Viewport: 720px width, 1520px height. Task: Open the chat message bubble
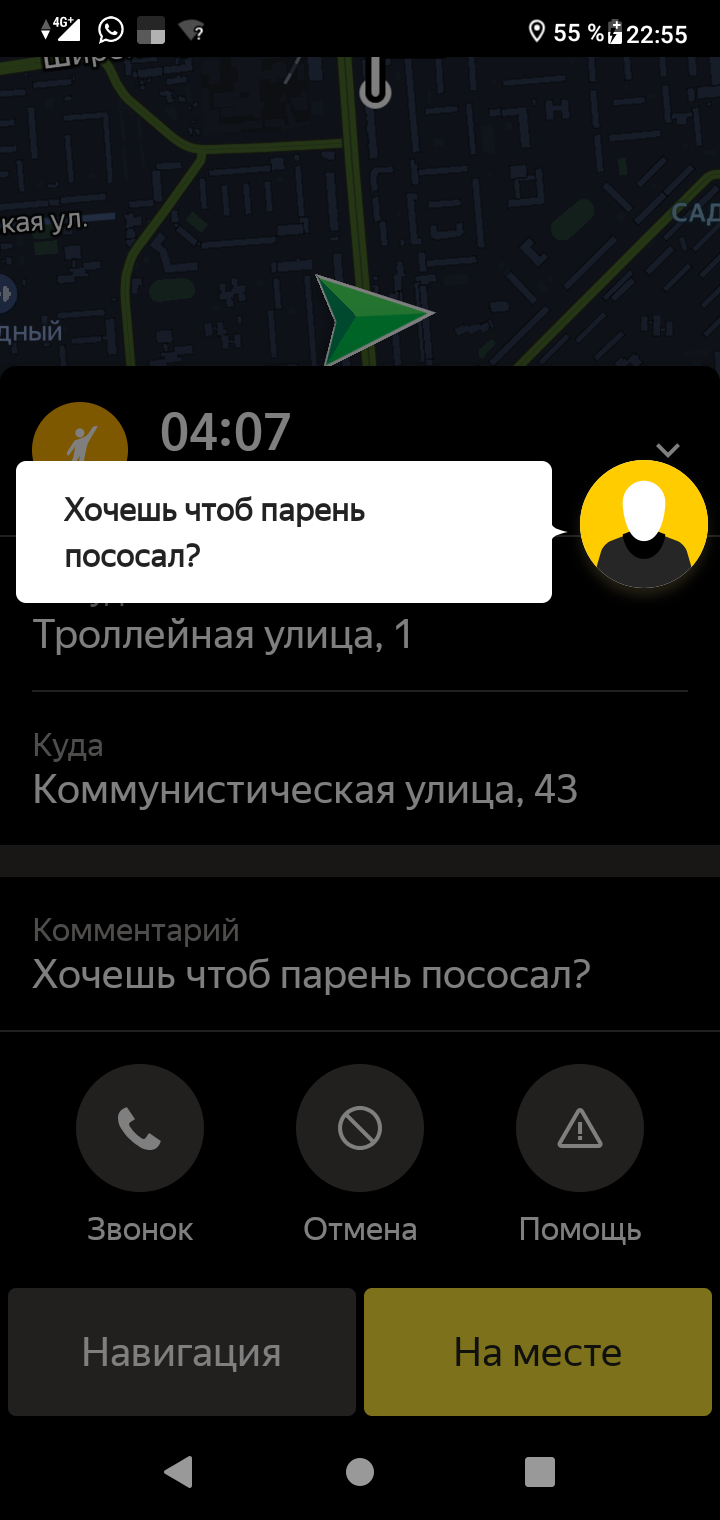coord(284,532)
